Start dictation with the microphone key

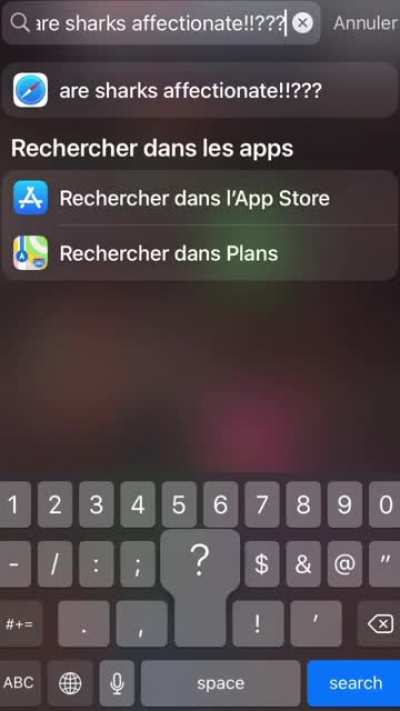(117, 683)
